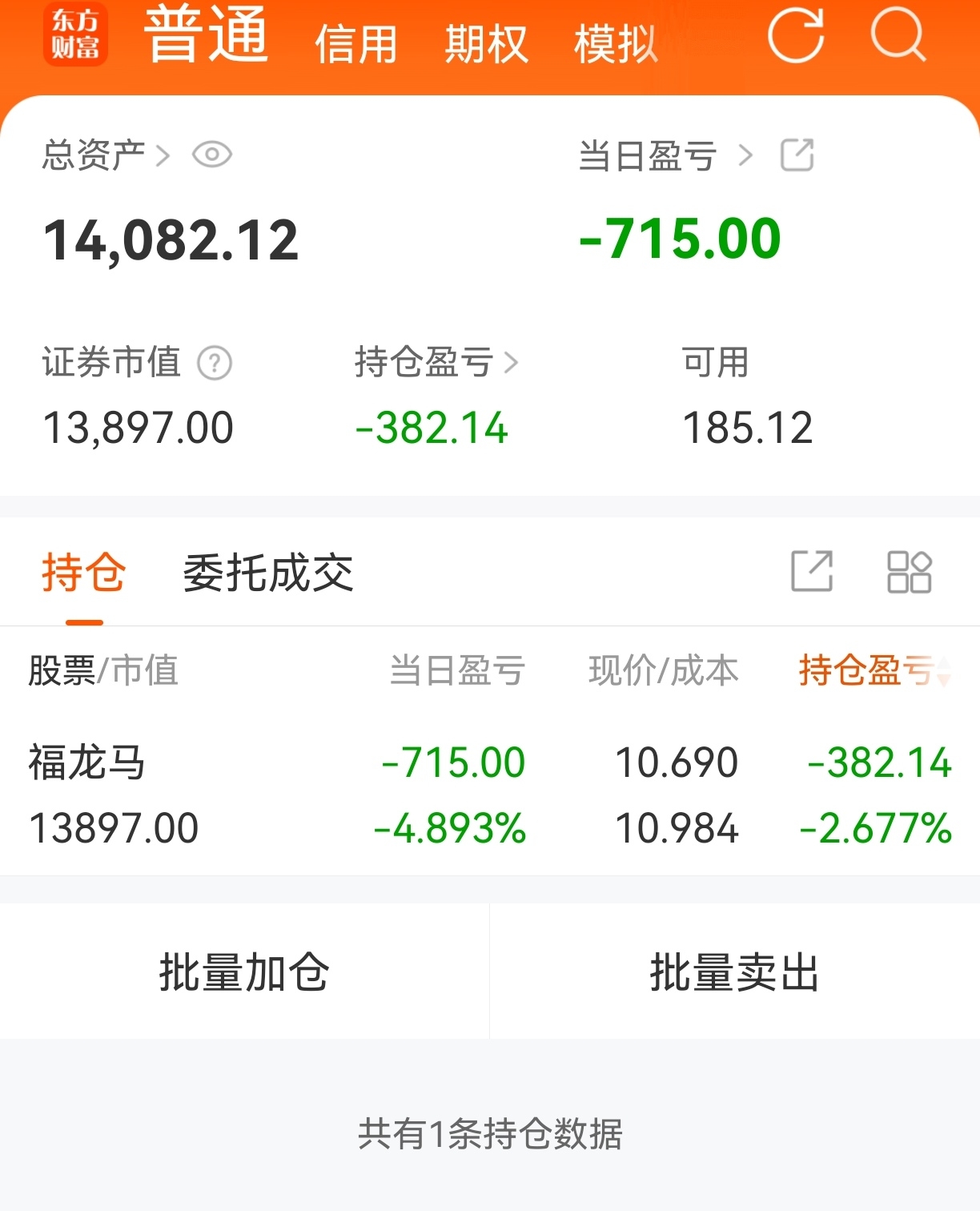Open the 证券市值 help question mark
980x1211 pixels.
point(214,364)
